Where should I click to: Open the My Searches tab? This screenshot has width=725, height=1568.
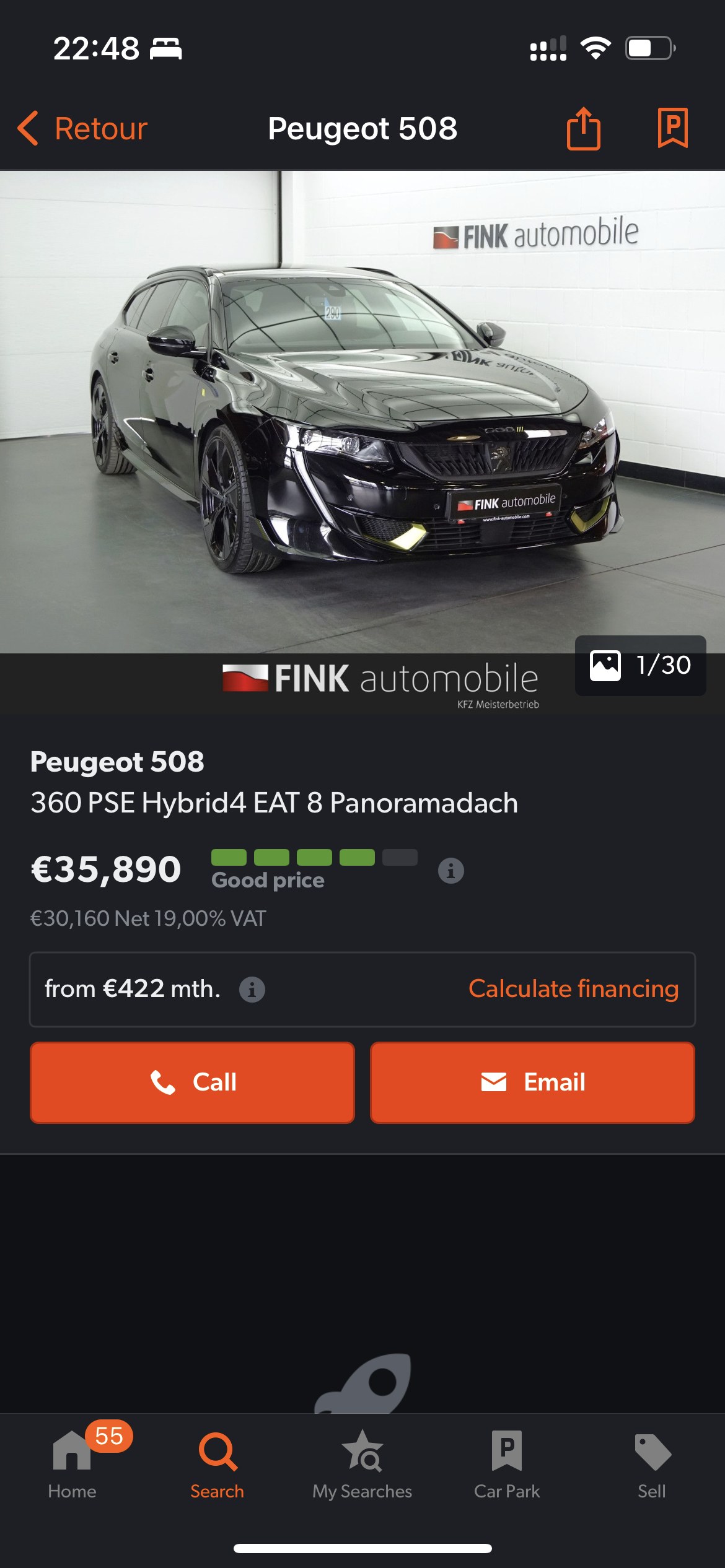[x=362, y=1465]
